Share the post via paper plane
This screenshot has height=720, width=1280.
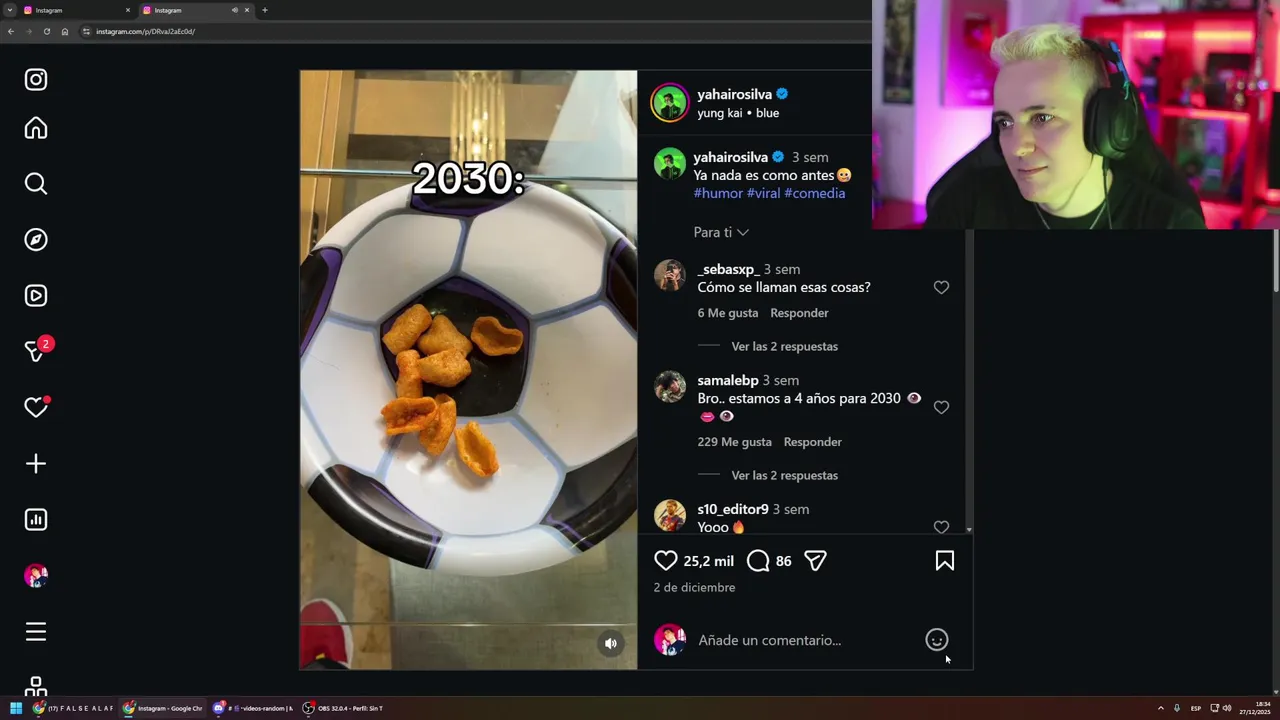815,561
